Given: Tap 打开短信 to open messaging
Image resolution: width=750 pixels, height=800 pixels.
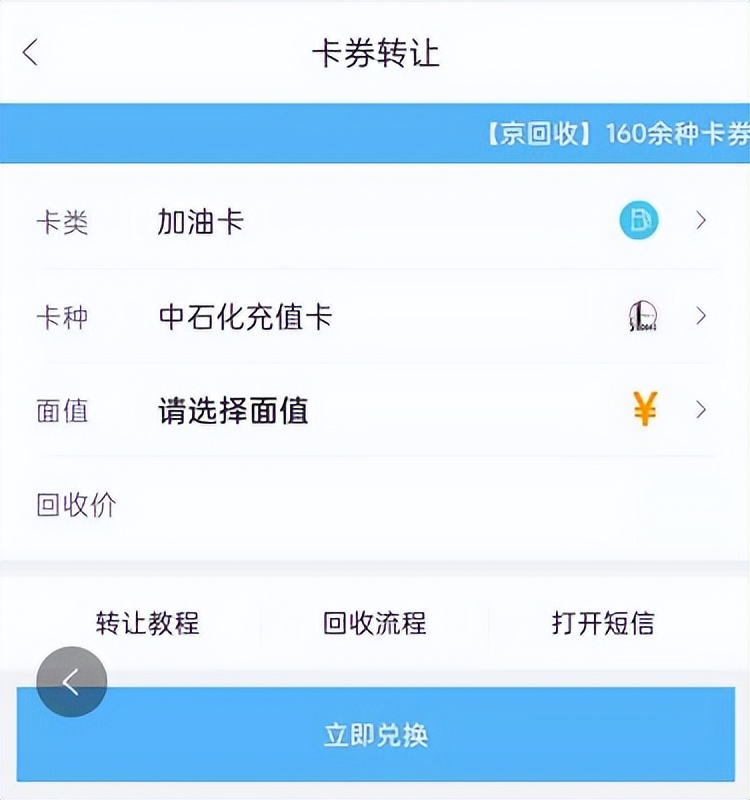Looking at the screenshot, I should point(601,623).
